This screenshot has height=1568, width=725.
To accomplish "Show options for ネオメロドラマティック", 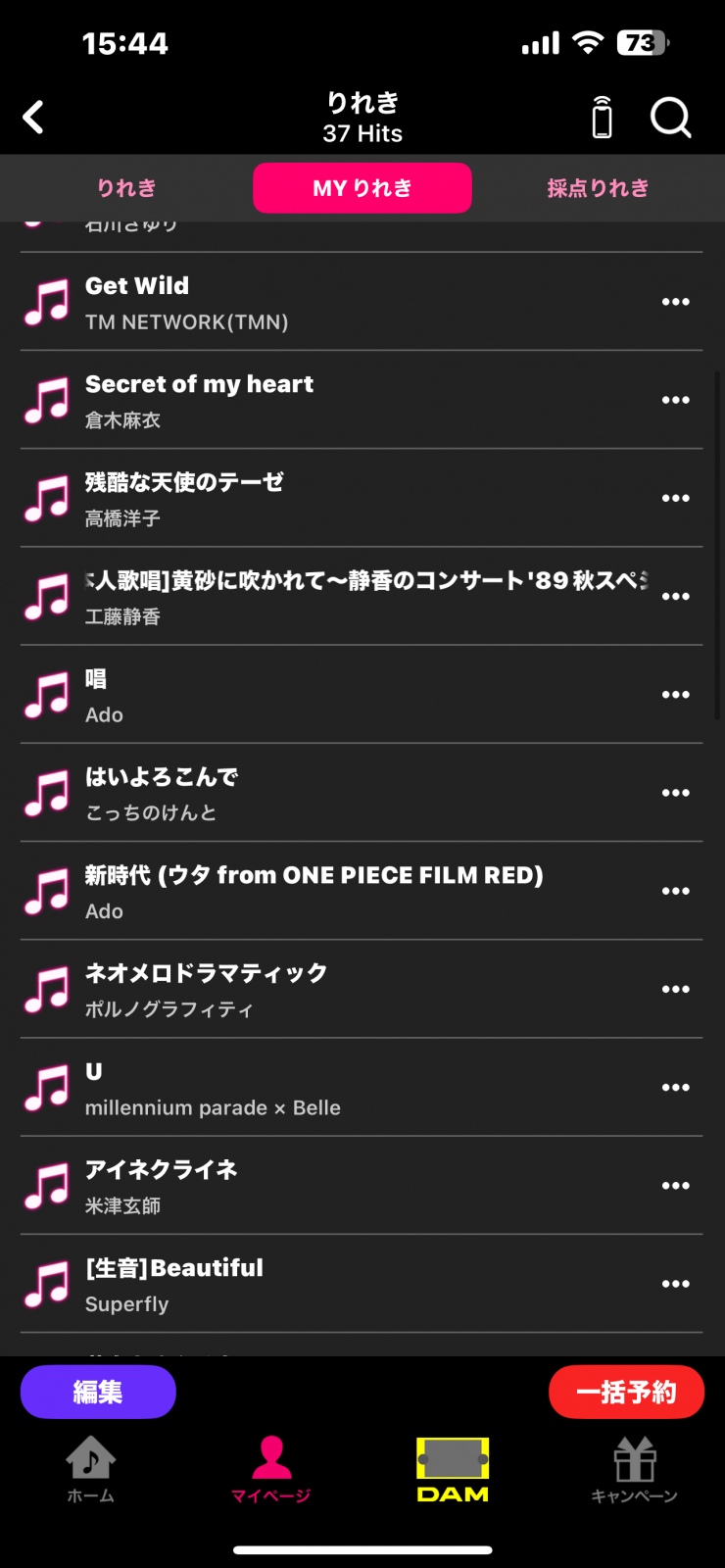I will pos(675,989).
